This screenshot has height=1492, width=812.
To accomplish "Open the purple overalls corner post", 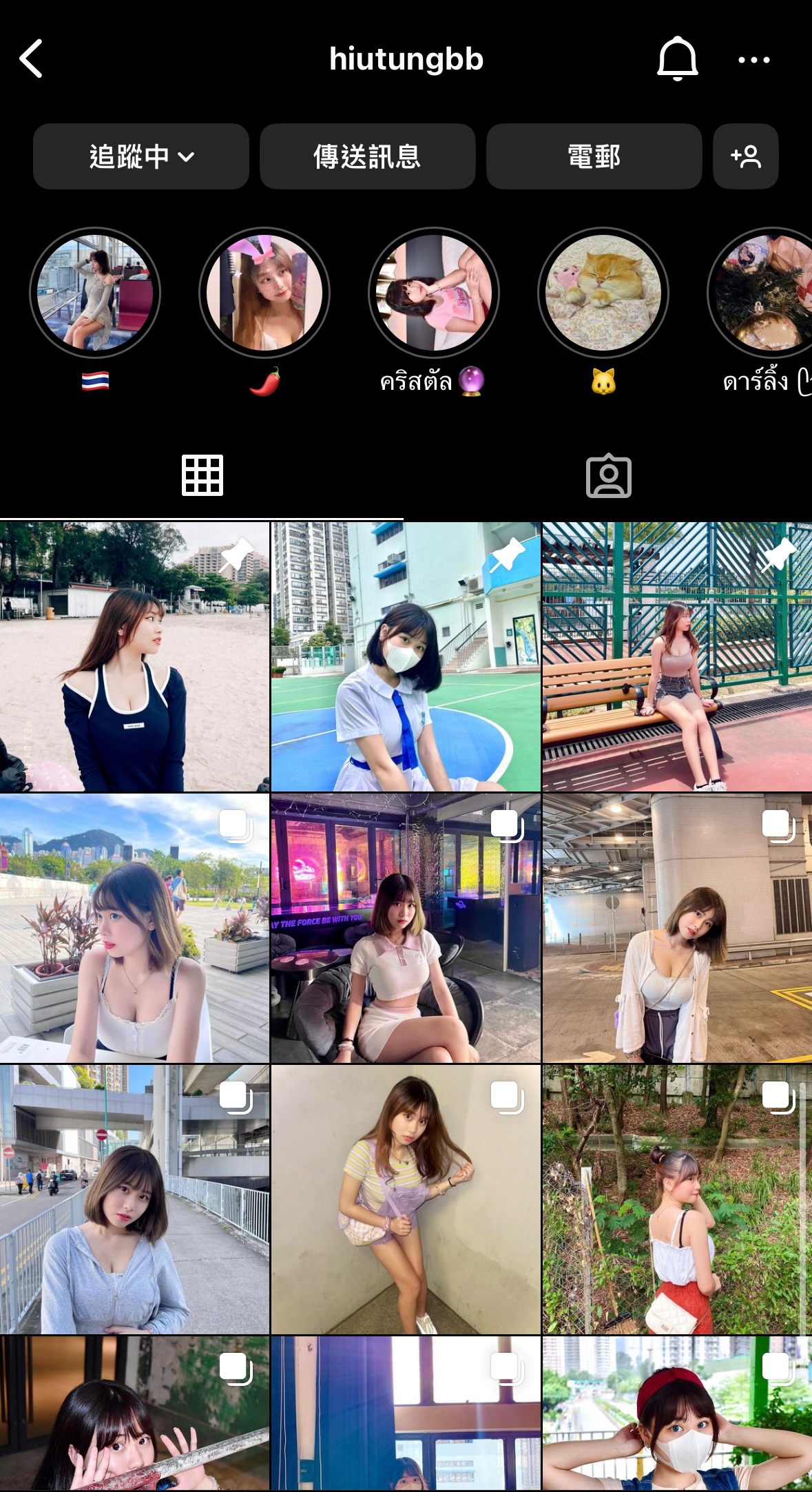I will pos(406,1199).
